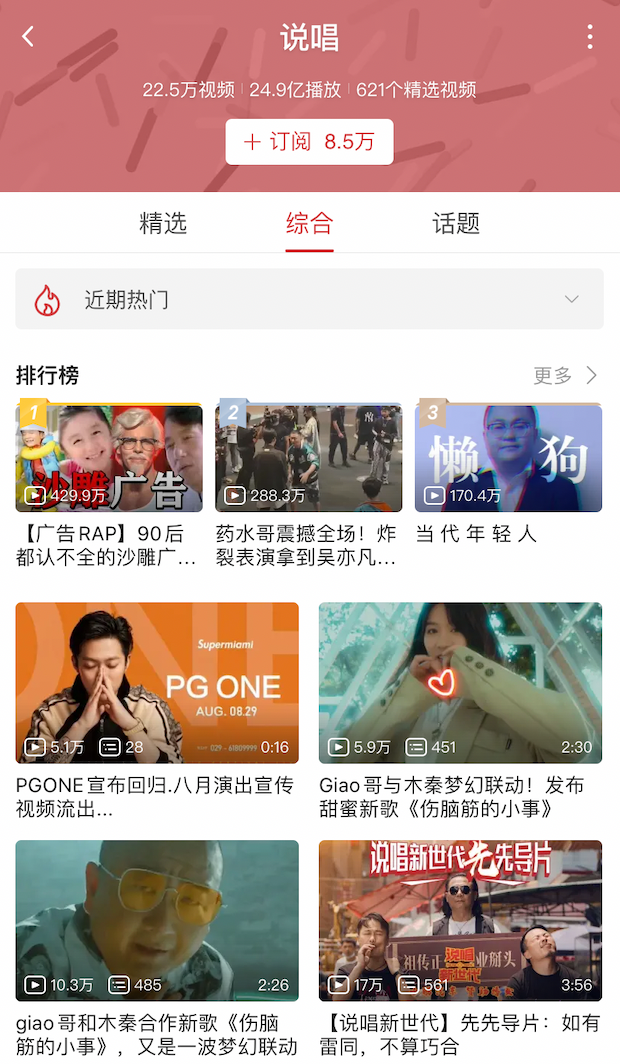Open the 说唱新世代 先先导片 video
Viewport: 620px width, 1064px height.
460,920
